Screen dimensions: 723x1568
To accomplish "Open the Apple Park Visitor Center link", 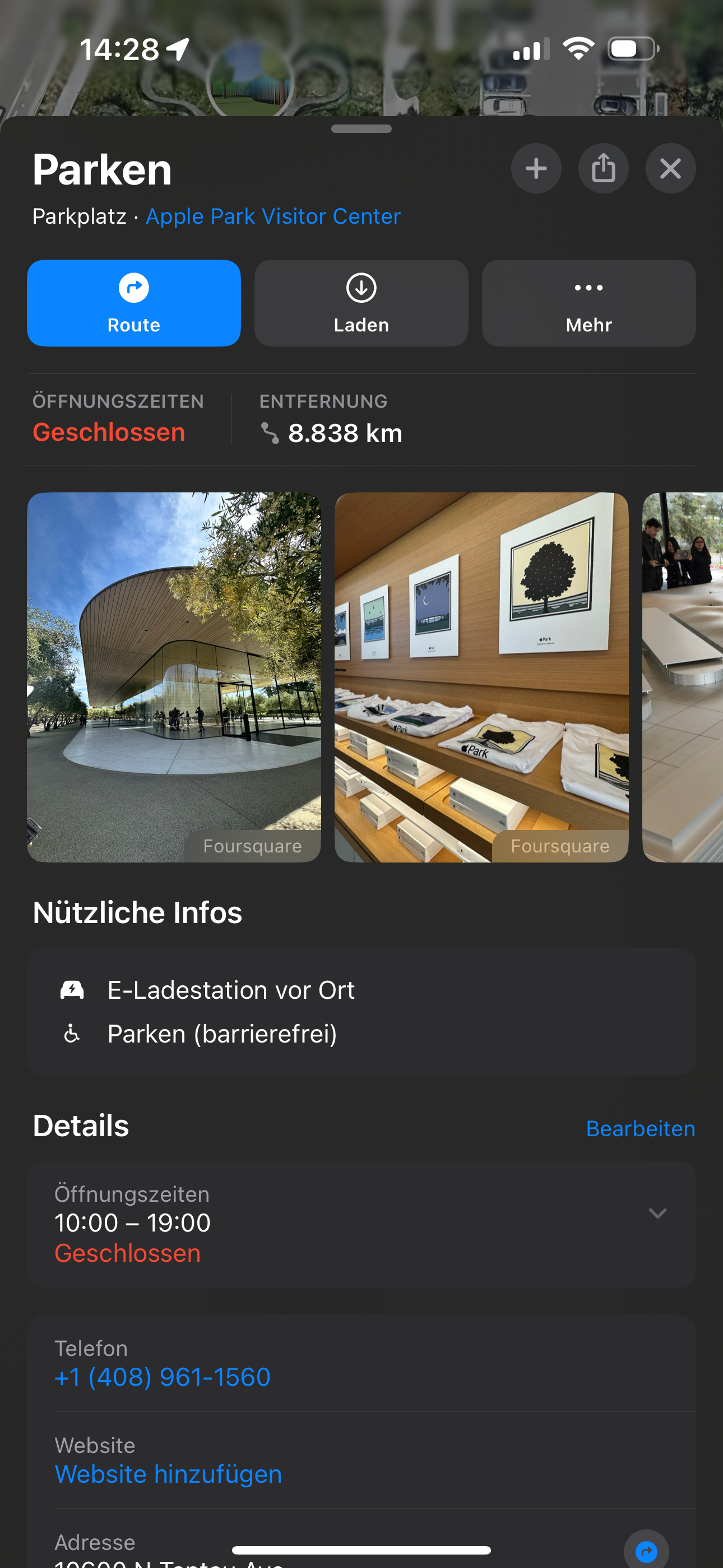I will click(272, 216).
